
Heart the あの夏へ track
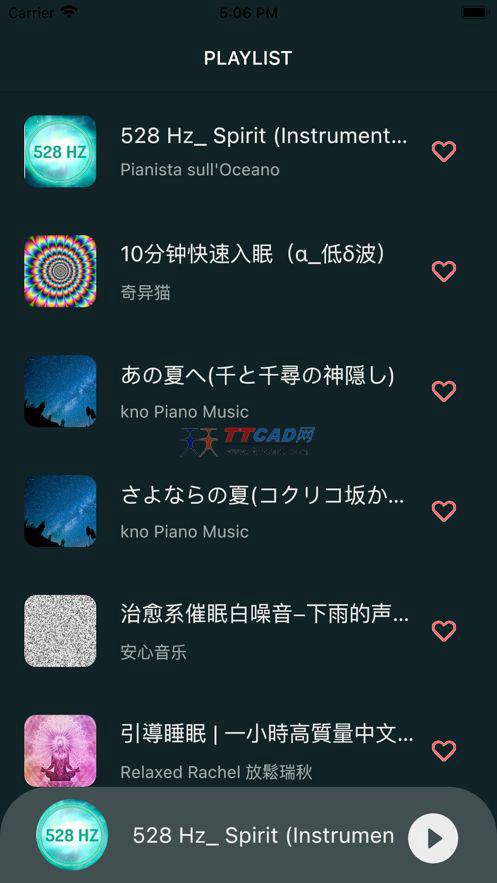click(444, 391)
